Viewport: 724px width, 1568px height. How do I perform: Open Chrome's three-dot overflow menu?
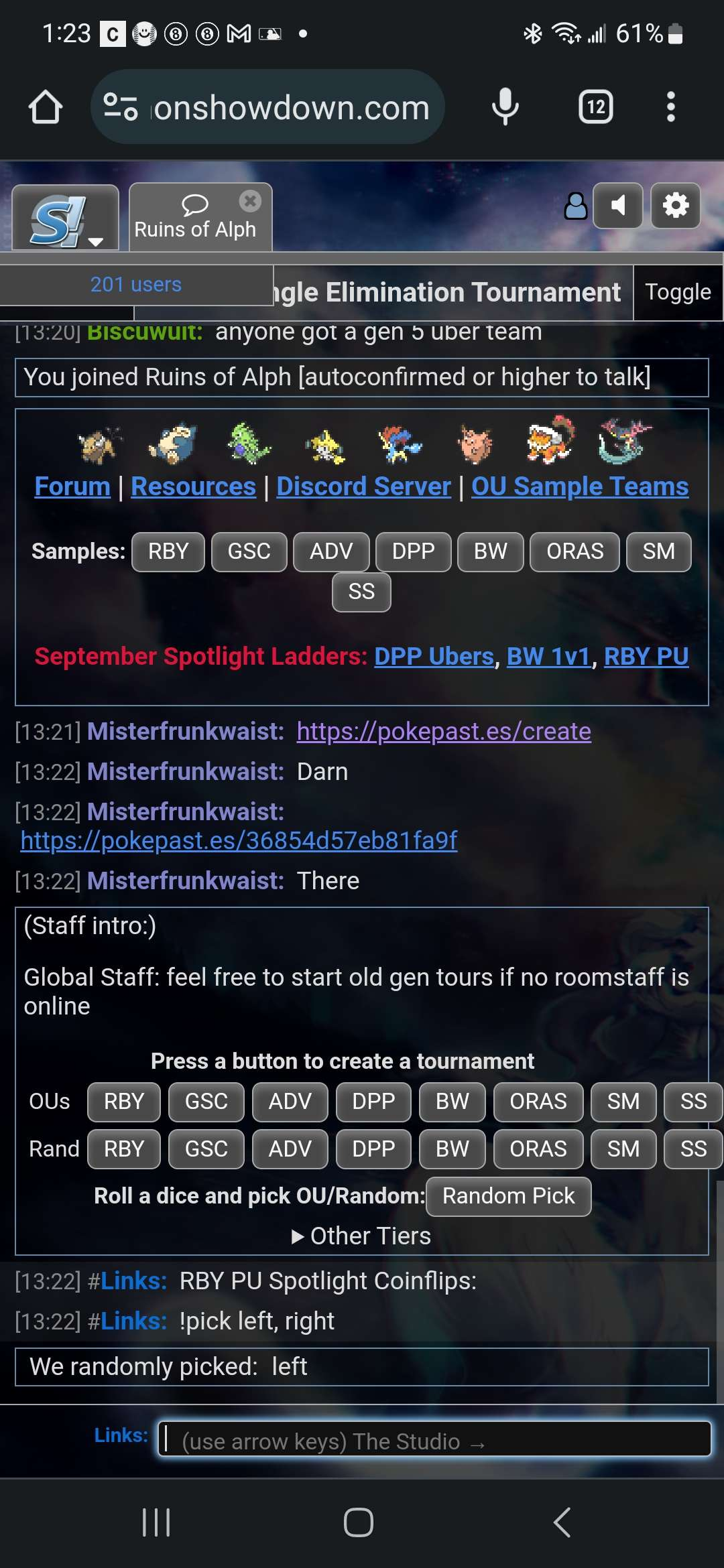(x=670, y=107)
